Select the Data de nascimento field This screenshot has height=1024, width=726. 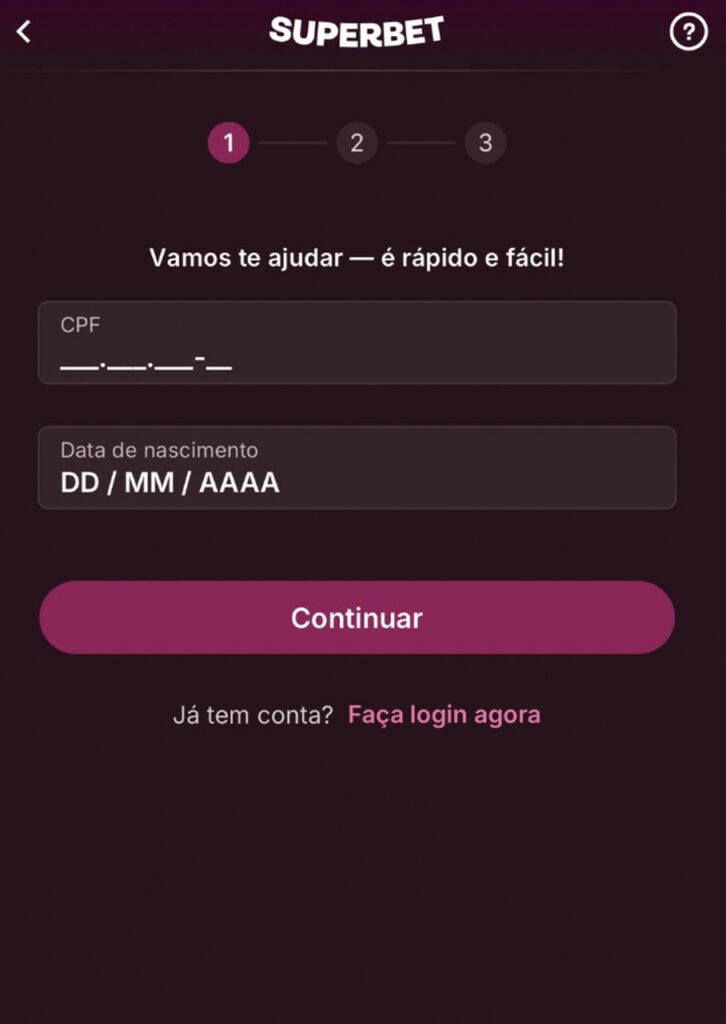pyautogui.click(x=357, y=468)
